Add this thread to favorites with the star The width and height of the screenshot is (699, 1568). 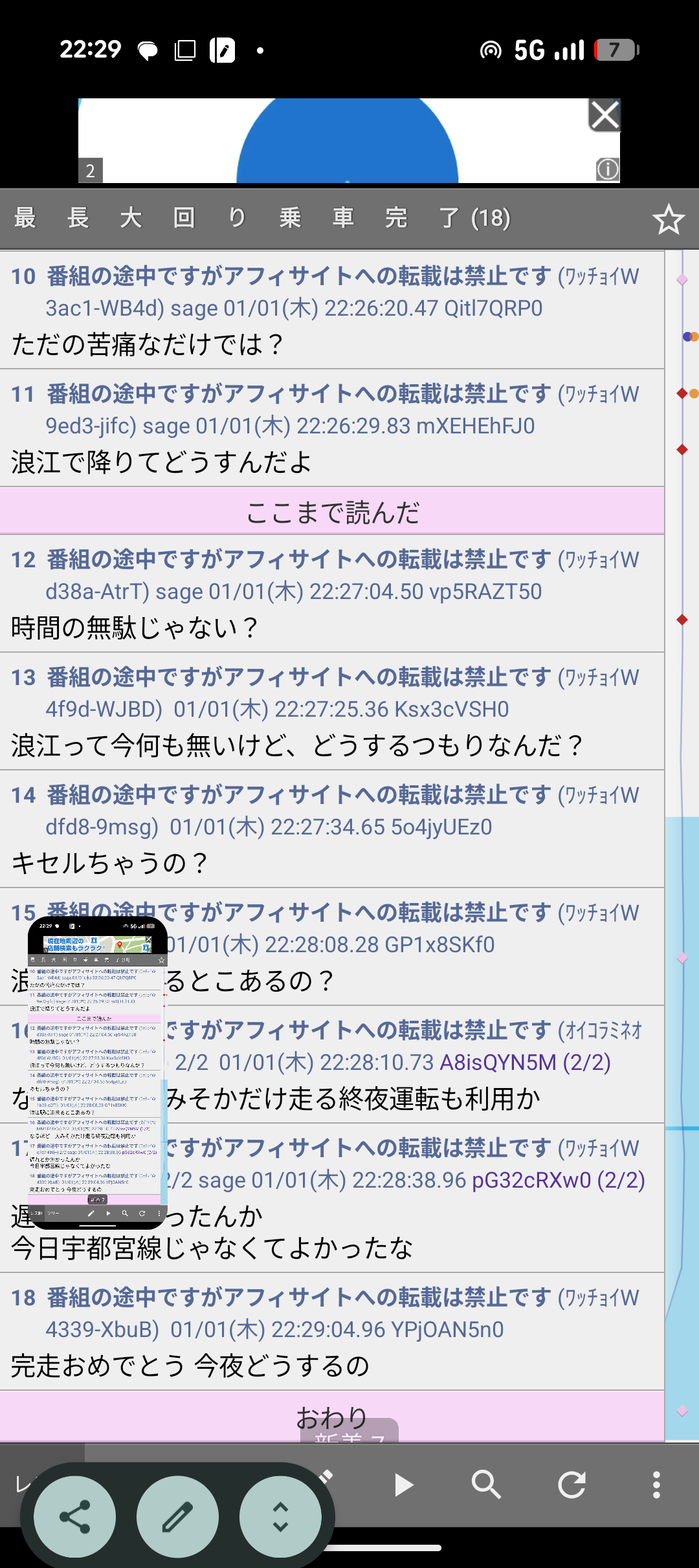pyautogui.click(x=668, y=219)
